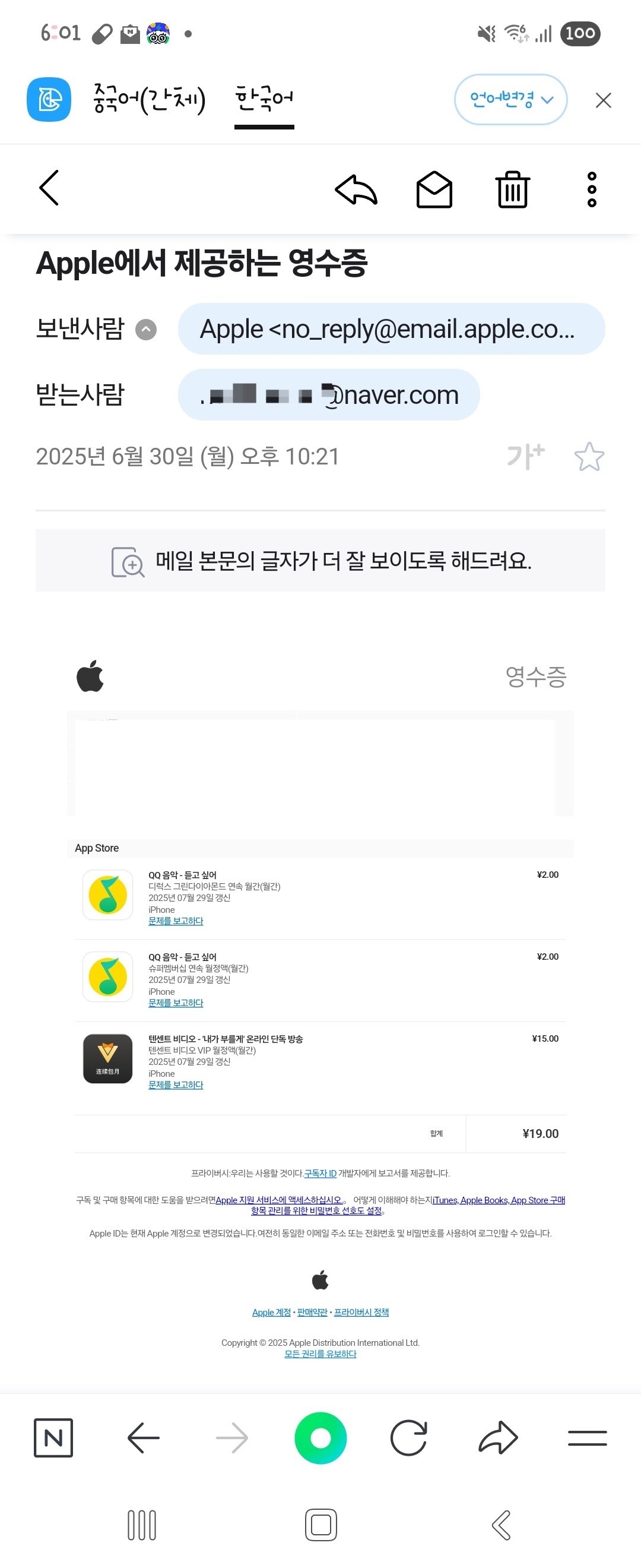The height and width of the screenshot is (1568, 641).
Task: Delete this email with the trash icon
Action: pyautogui.click(x=513, y=189)
